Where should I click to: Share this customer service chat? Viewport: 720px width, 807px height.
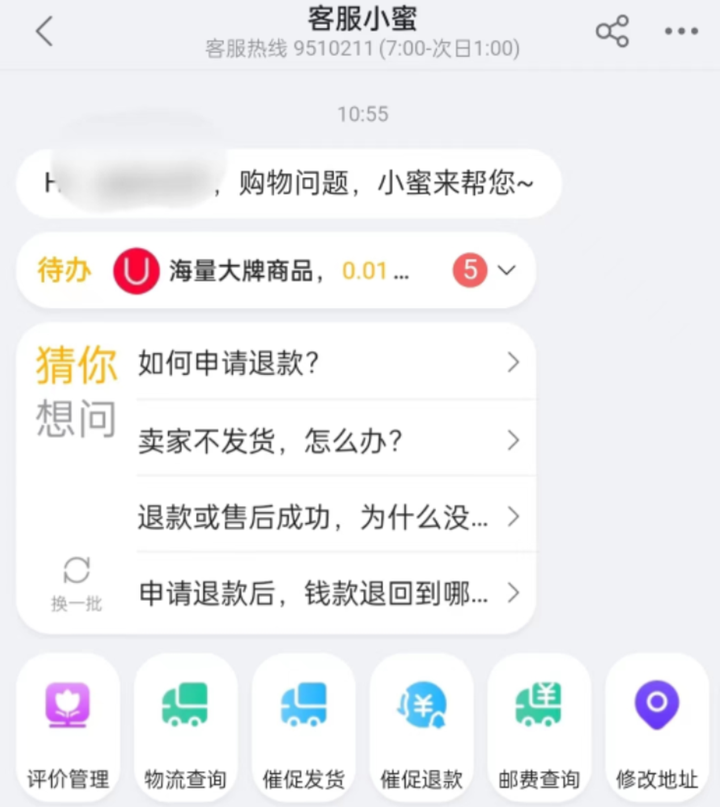pos(612,32)
